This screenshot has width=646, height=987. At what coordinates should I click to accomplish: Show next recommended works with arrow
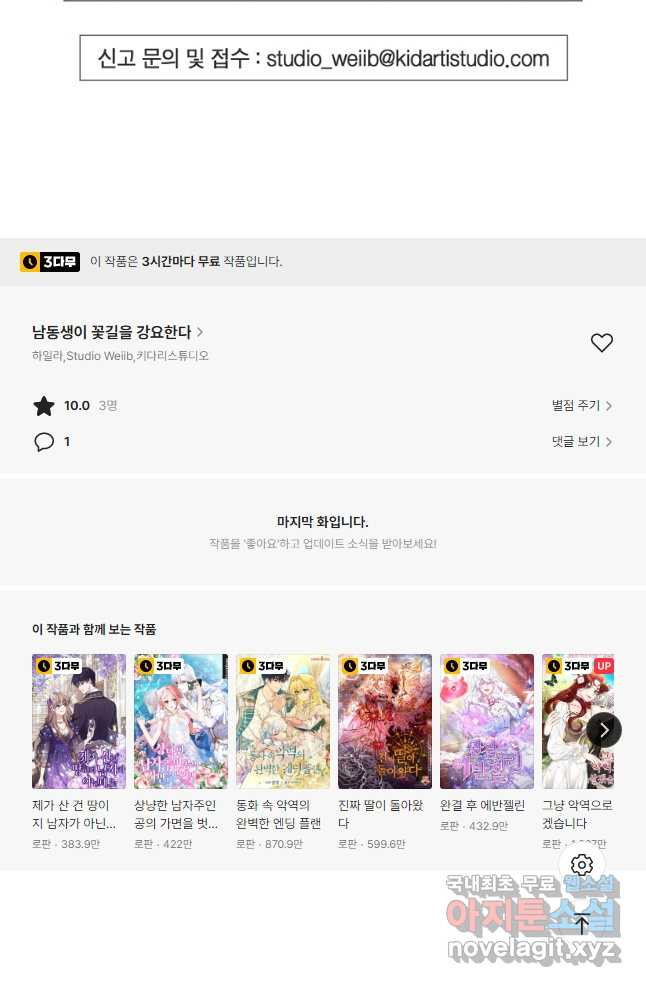604,730
